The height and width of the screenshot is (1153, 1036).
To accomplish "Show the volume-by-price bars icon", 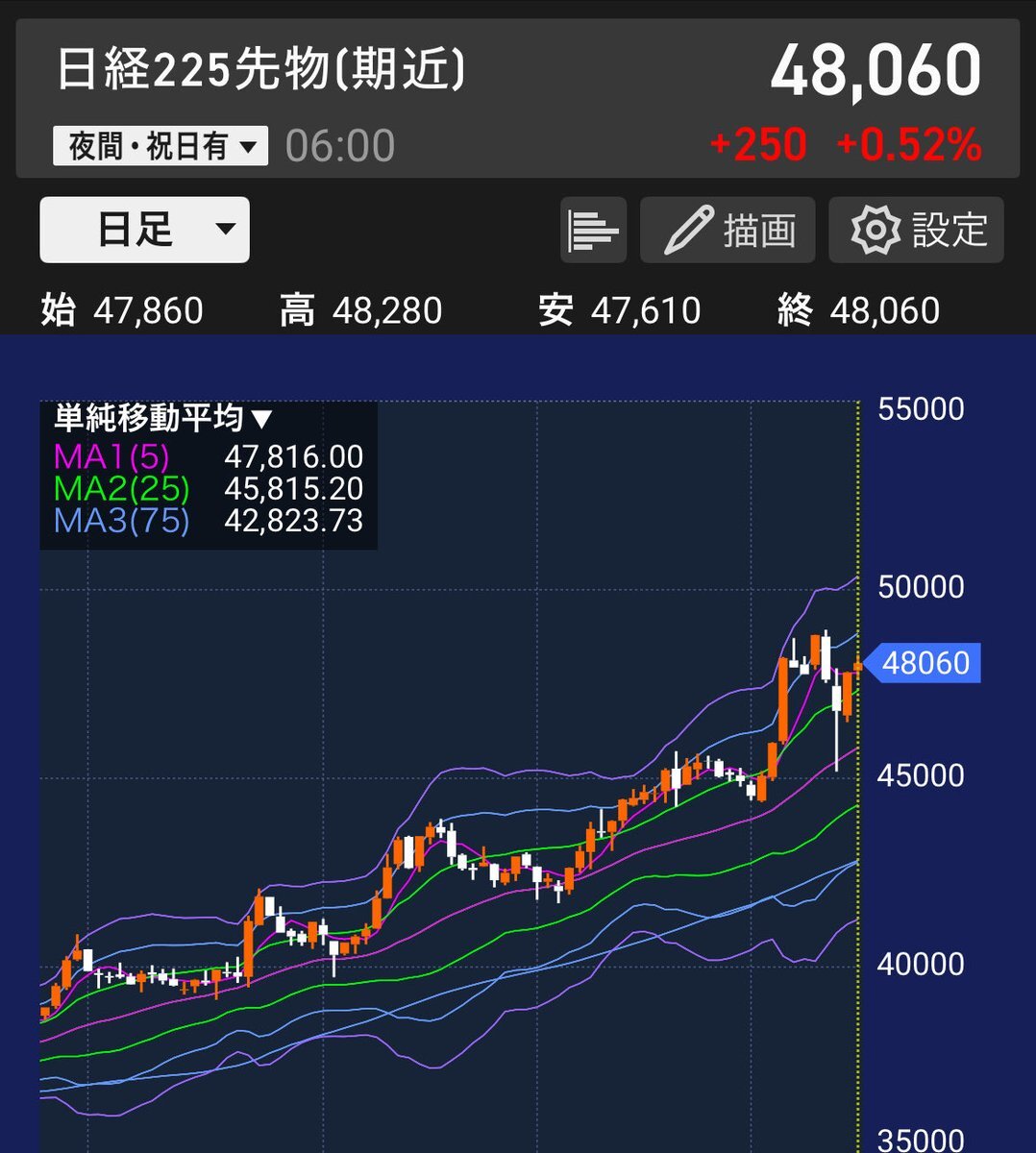I will 593,230.
